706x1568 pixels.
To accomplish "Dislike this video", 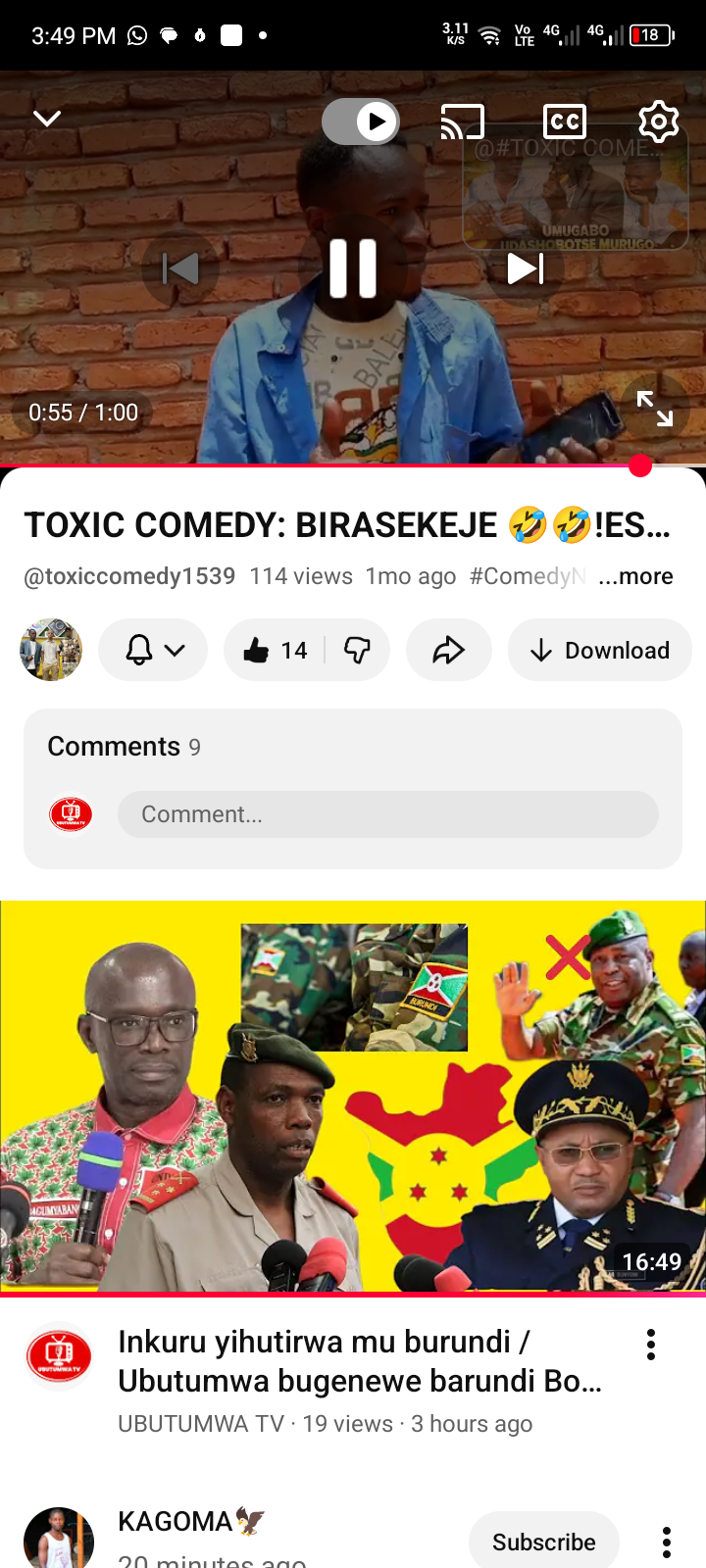I will click(x=358, y=650).
